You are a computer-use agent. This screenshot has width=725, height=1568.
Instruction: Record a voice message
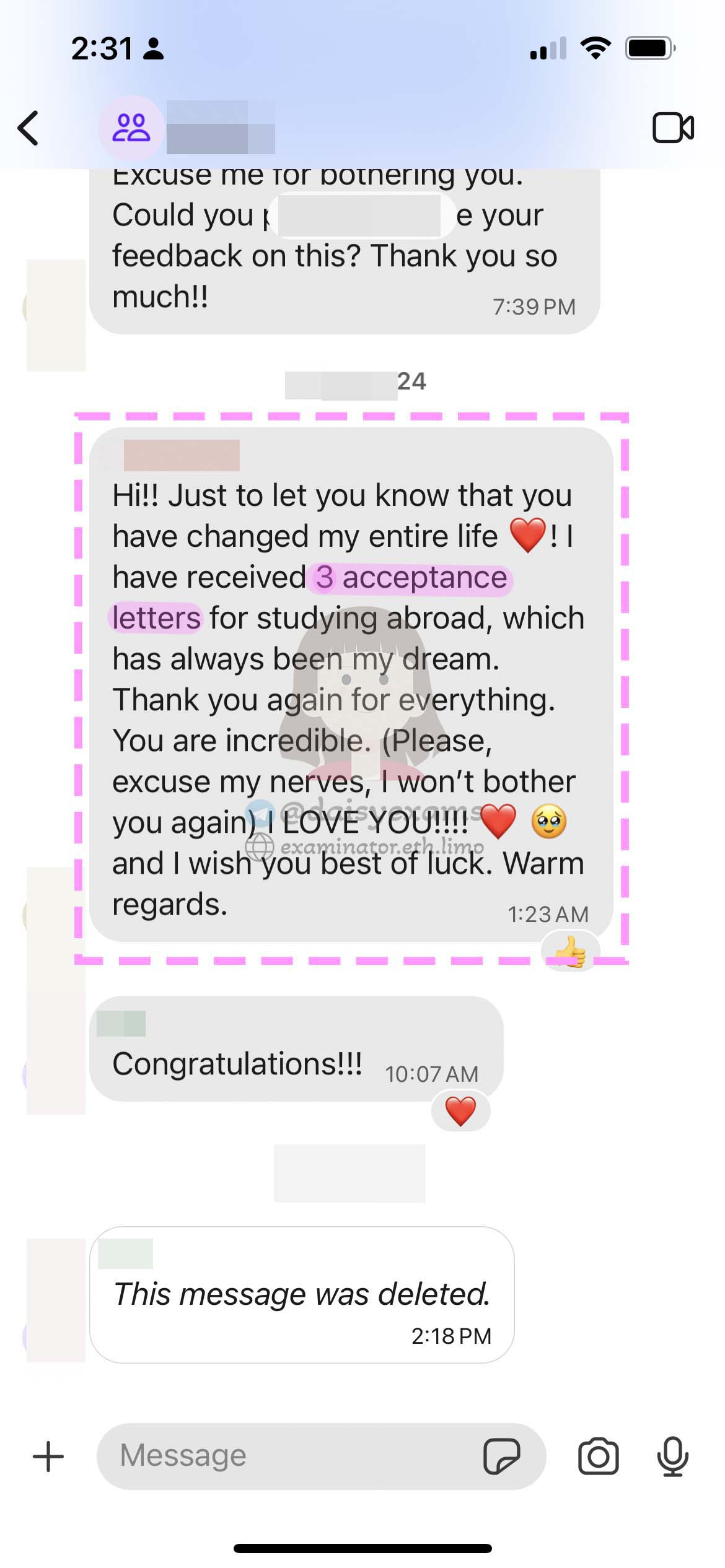[672, 1457]
